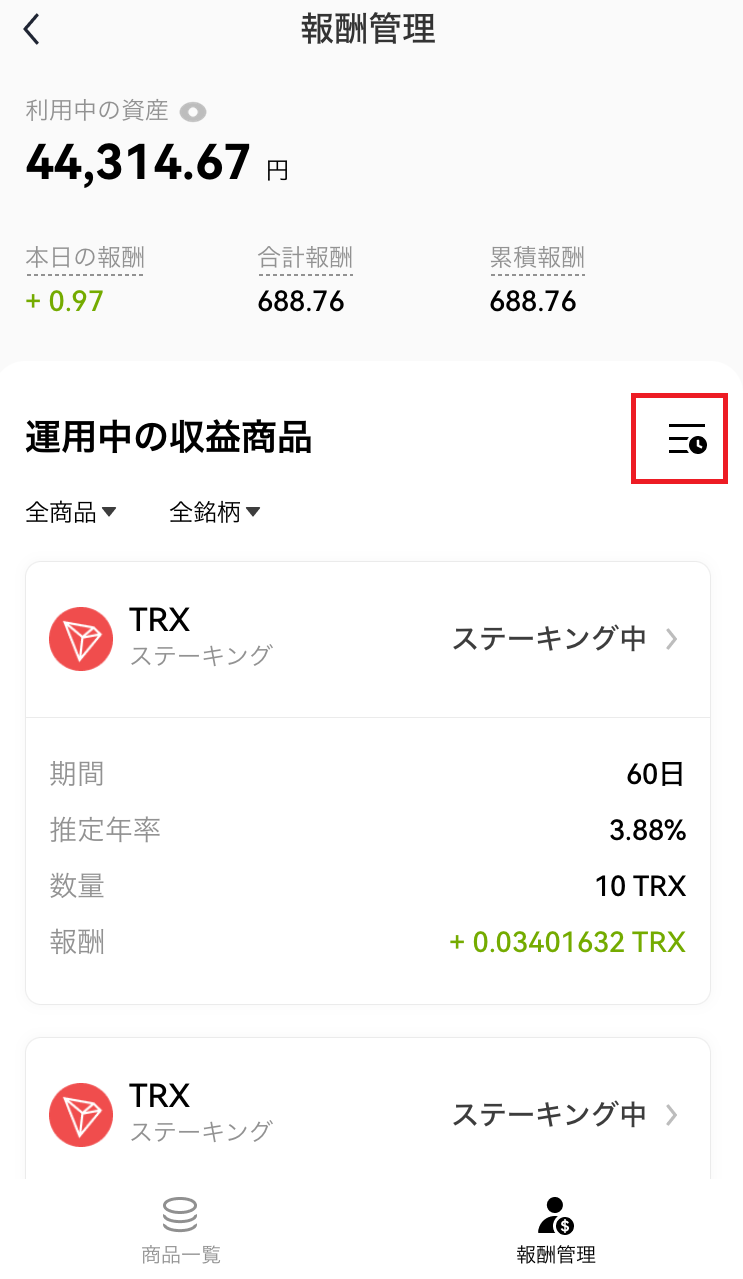
Task: Show info for 累積報酬
Action: [537, 258]
